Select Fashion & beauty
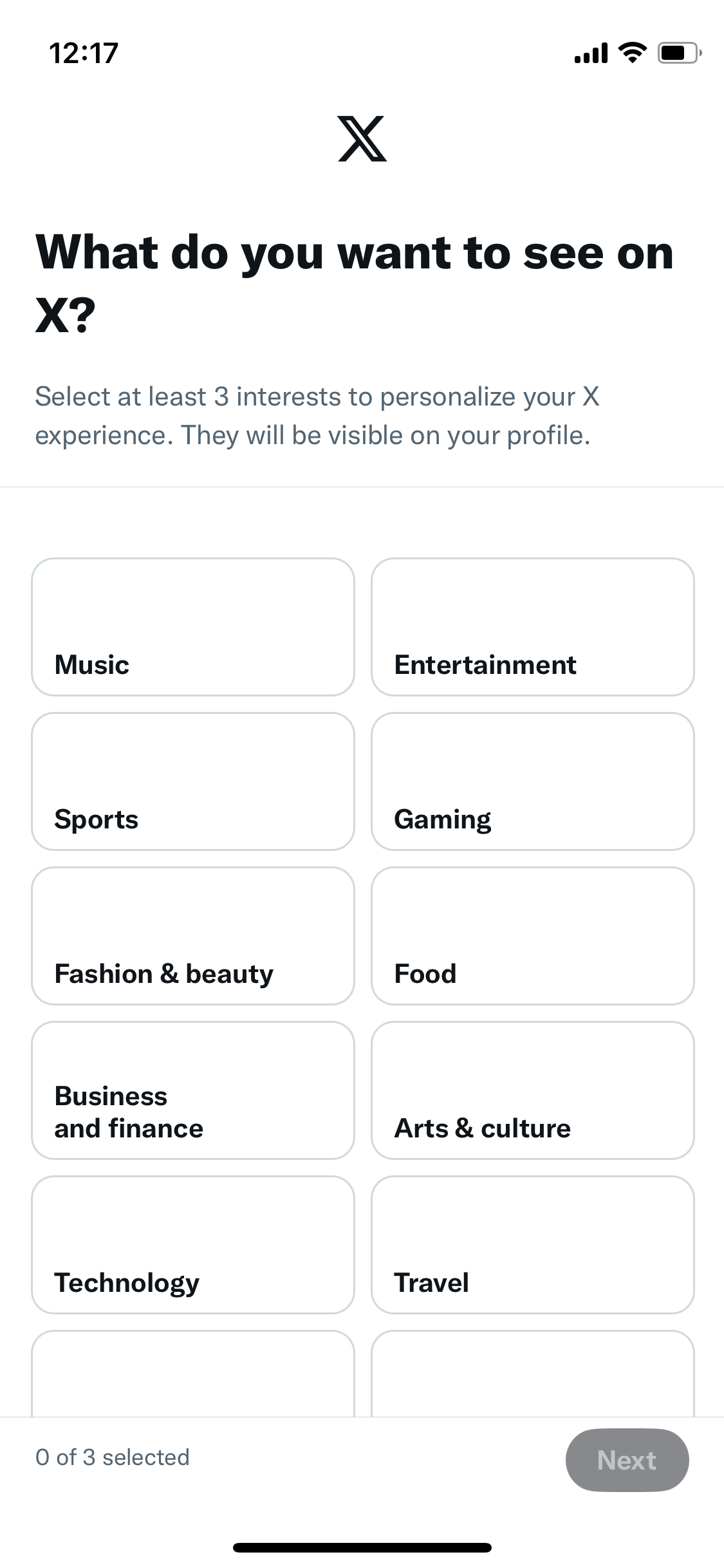Screen dimensions: 724x1568 tap(193, 936)
